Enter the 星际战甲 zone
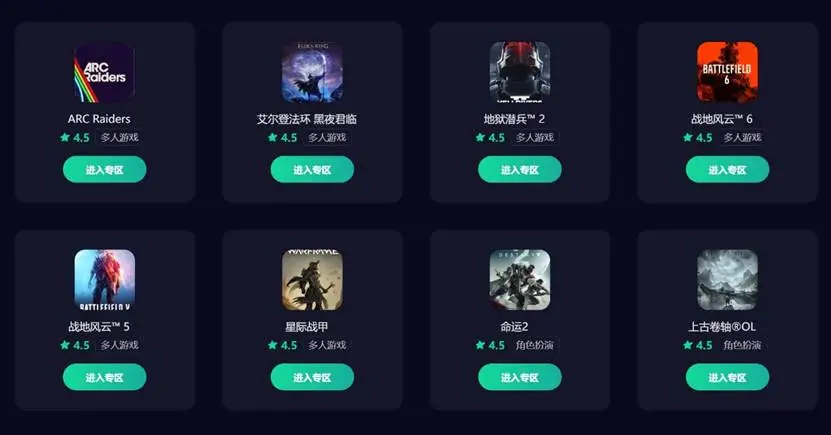The image size is (831, 435). tap(311, 377)
